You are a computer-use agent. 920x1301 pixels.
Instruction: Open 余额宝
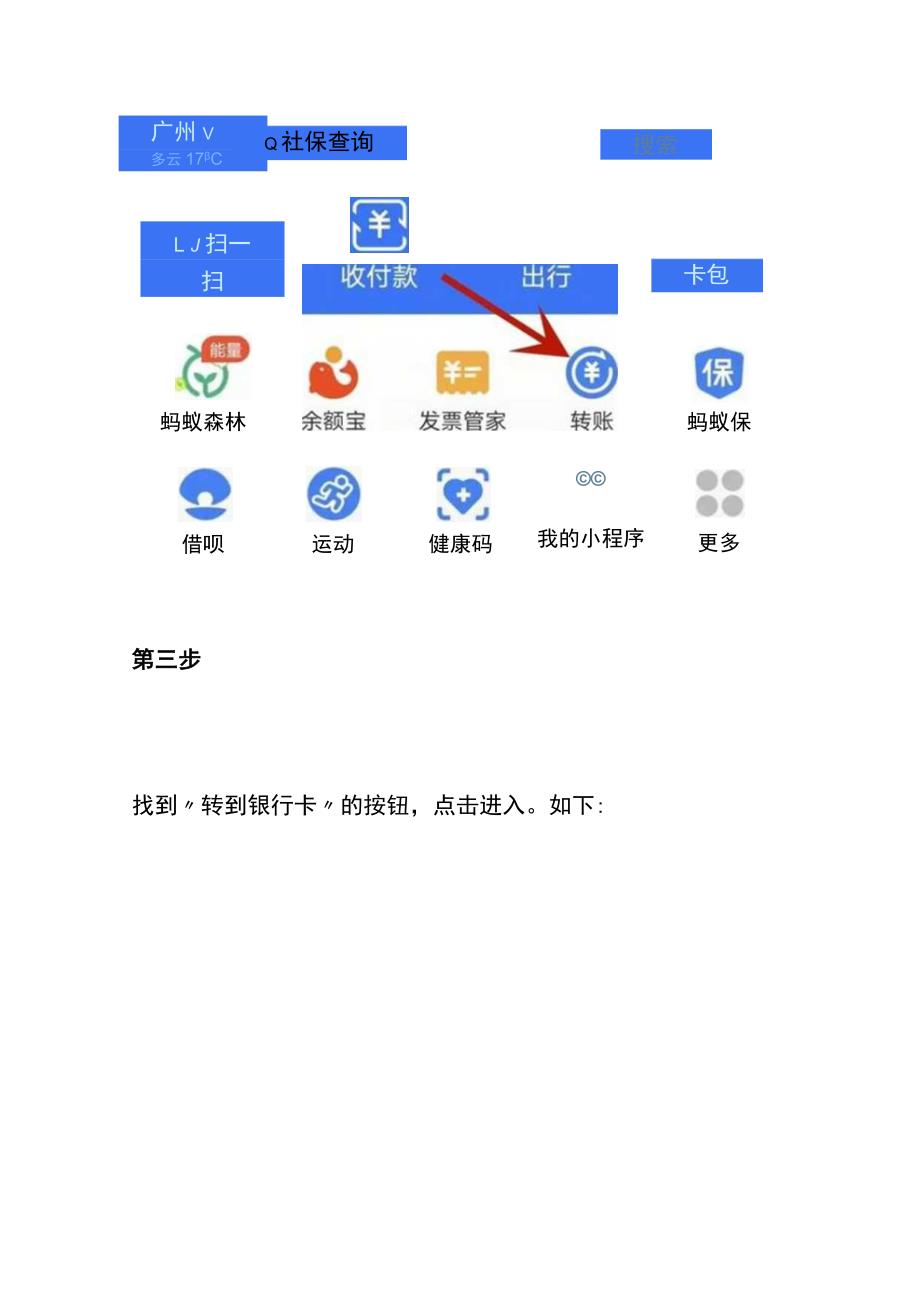335,375
